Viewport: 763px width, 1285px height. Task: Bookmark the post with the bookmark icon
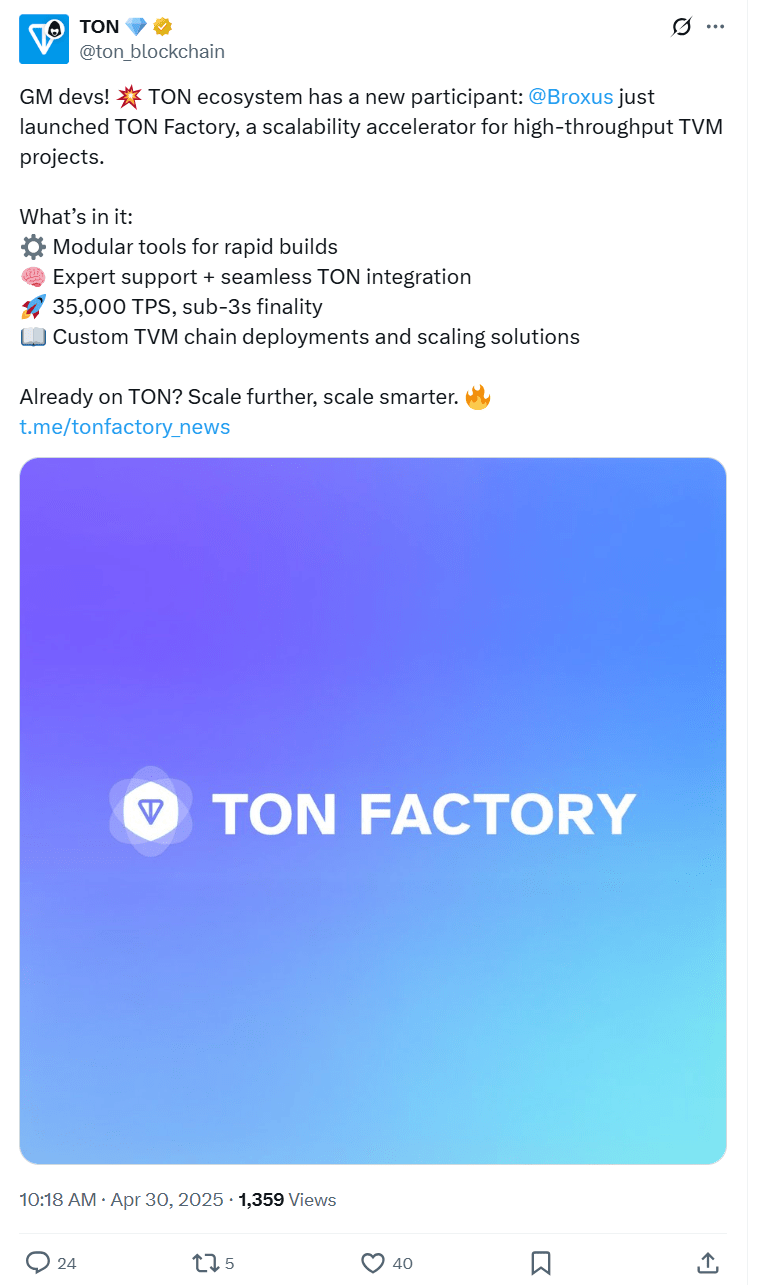pyautogui.click(x=541, y=1263)
